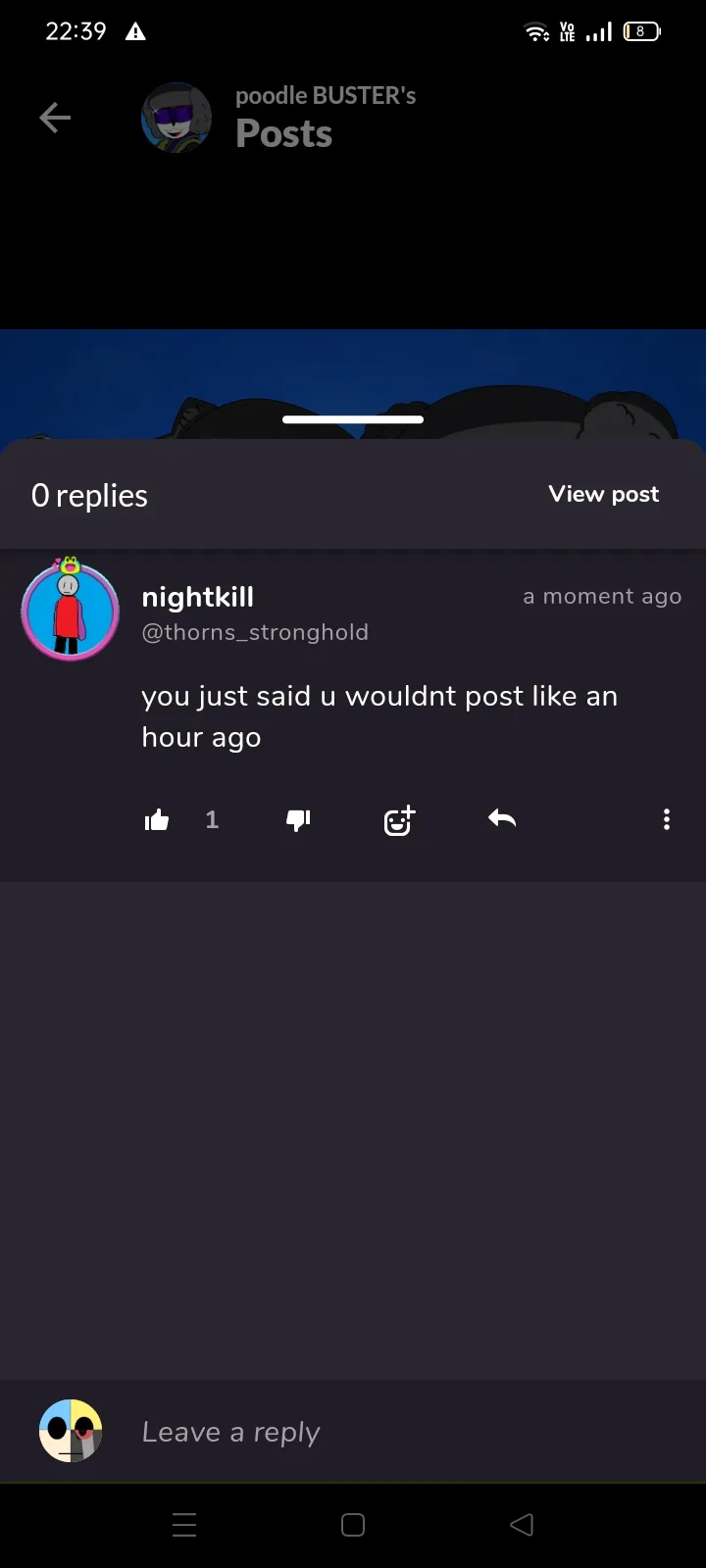Open nightkill's profile avatar

pyautogui.click(x=70, y=612)
